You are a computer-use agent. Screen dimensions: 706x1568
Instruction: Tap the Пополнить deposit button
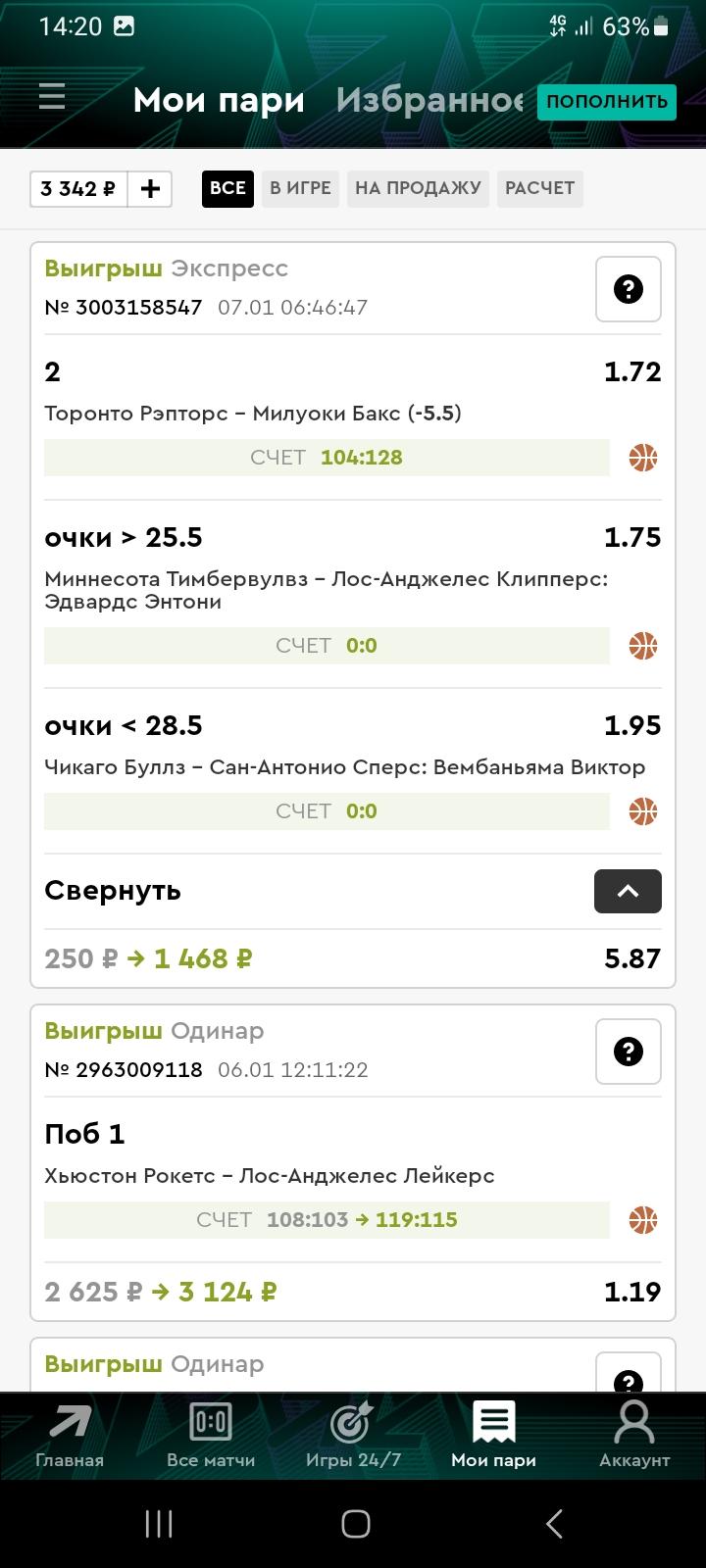click(607, 101)
